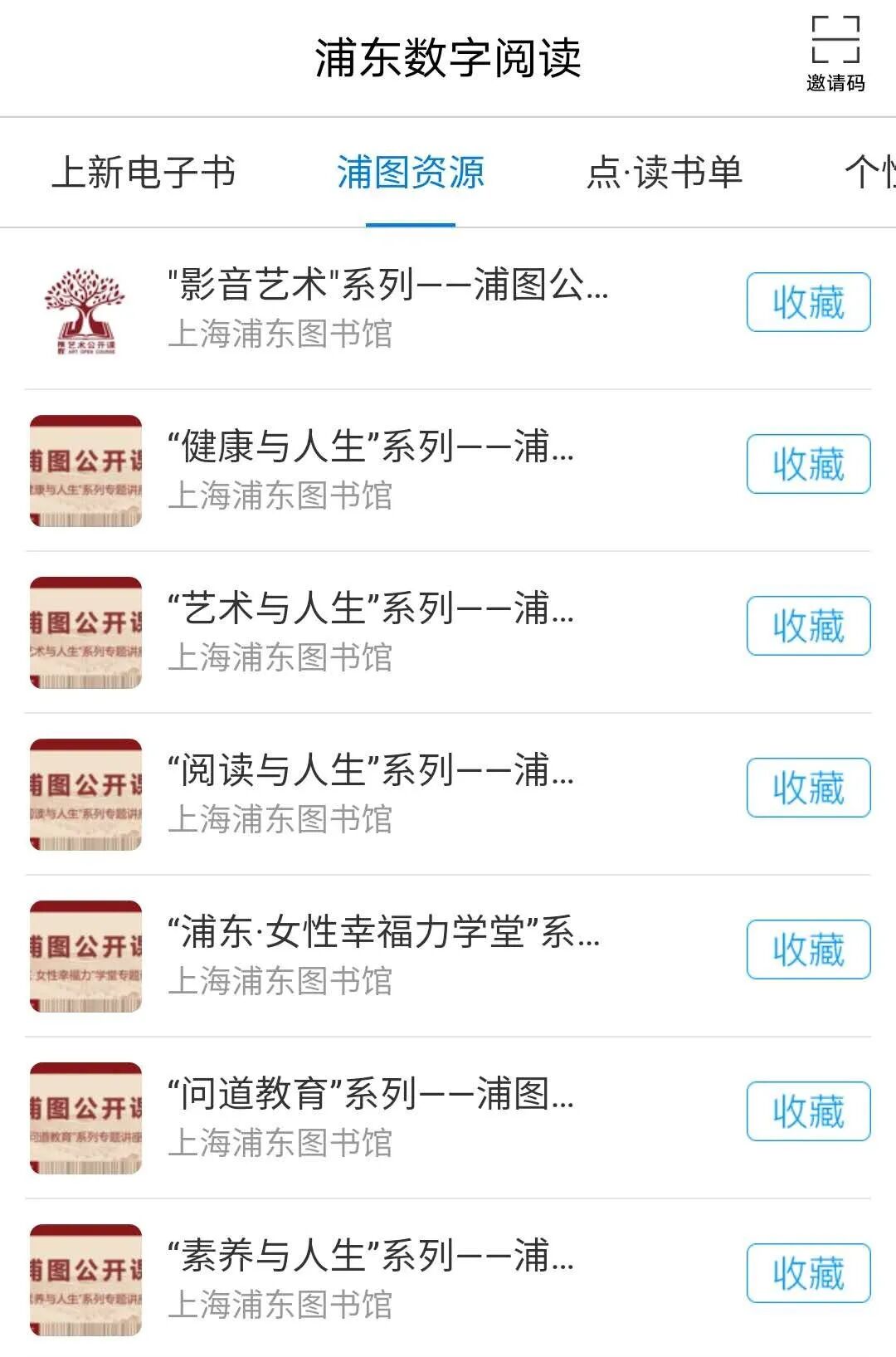Switch to the 上新电子书 tab
This screenshot has height=1357, width=896.
[x=144, y=173]
